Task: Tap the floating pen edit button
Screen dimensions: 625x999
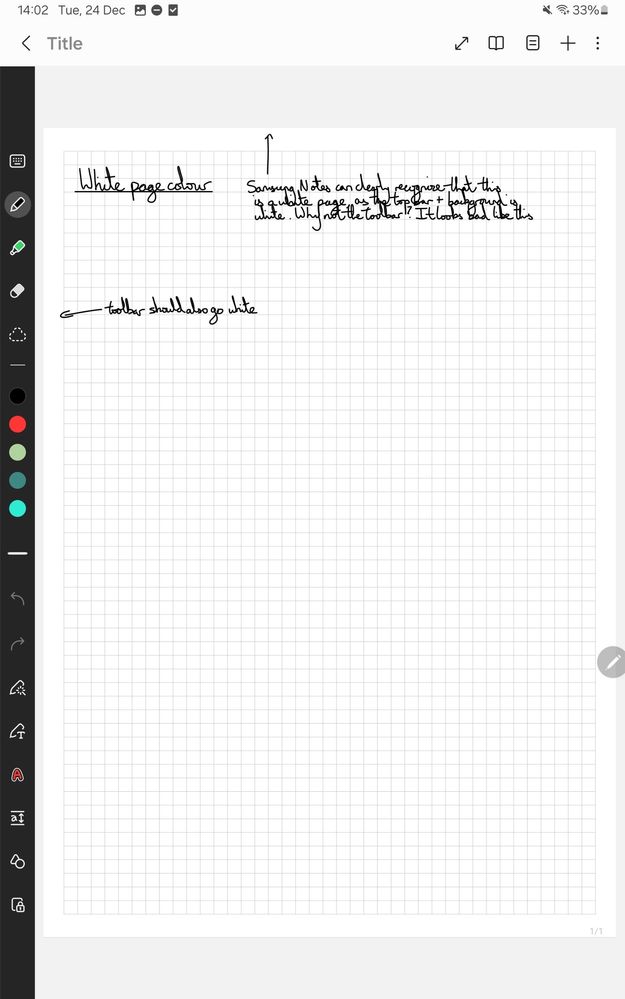Action: click(x=611, y=661)
